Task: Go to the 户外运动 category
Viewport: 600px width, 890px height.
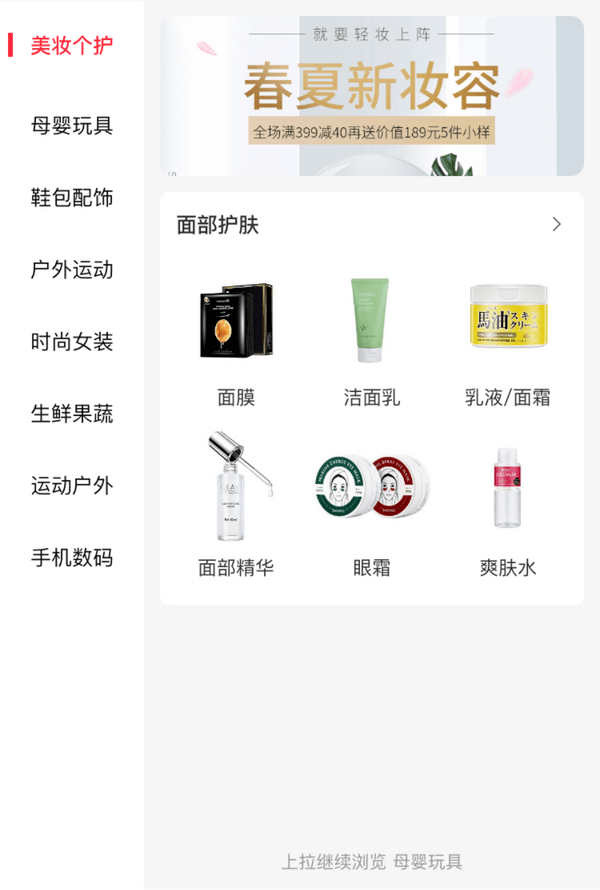Action: coord(72,270)
